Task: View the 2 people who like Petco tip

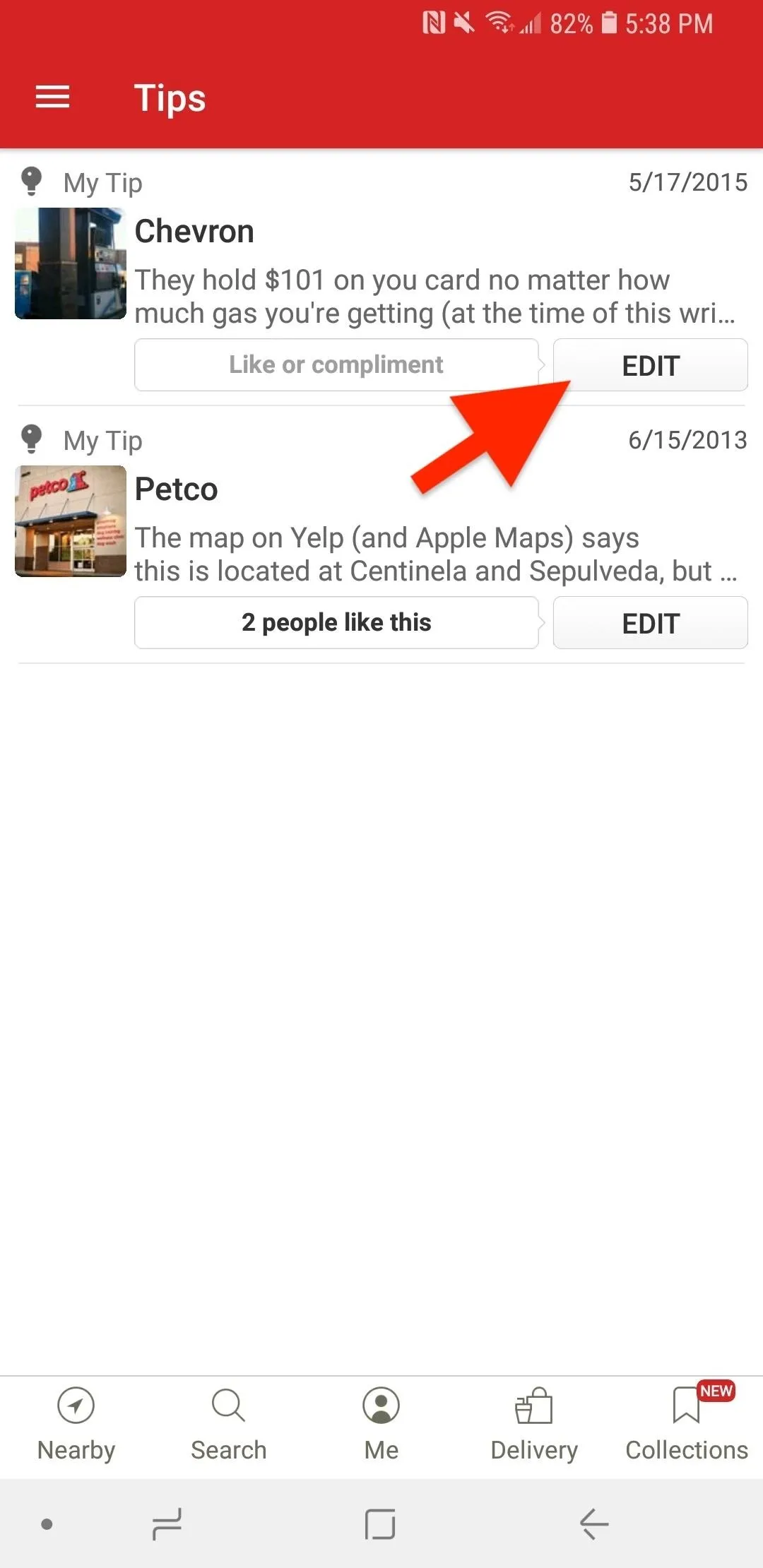Action: click(x=336, y=623)
